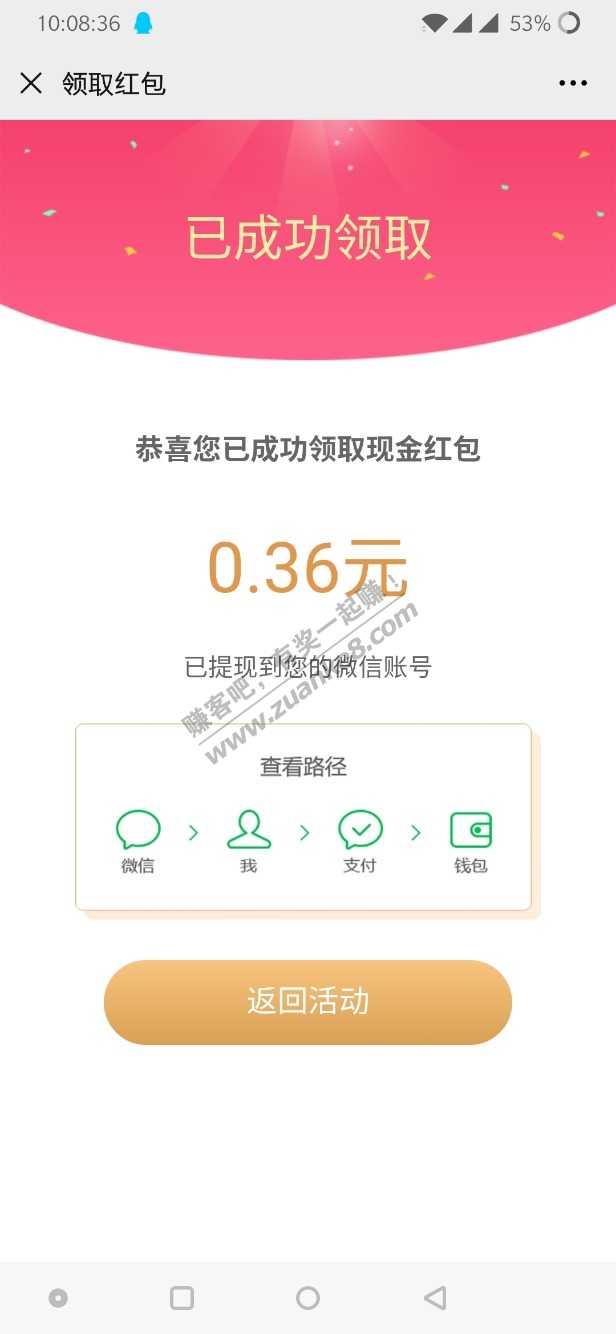Tap the 返回活动 button
This screenshot has height=1334, width=616.
click(308, 1002)
